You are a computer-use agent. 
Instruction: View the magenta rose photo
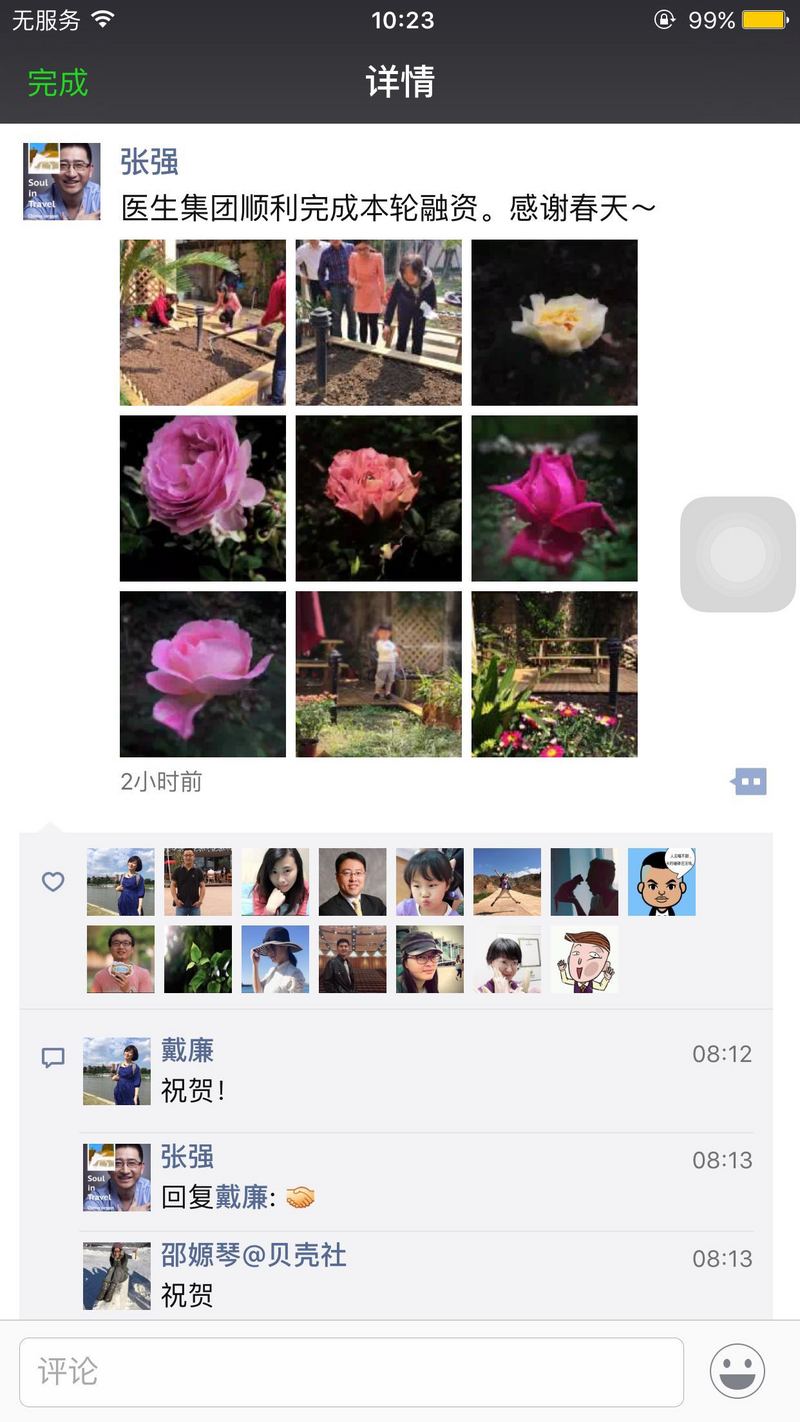point(554,498)
